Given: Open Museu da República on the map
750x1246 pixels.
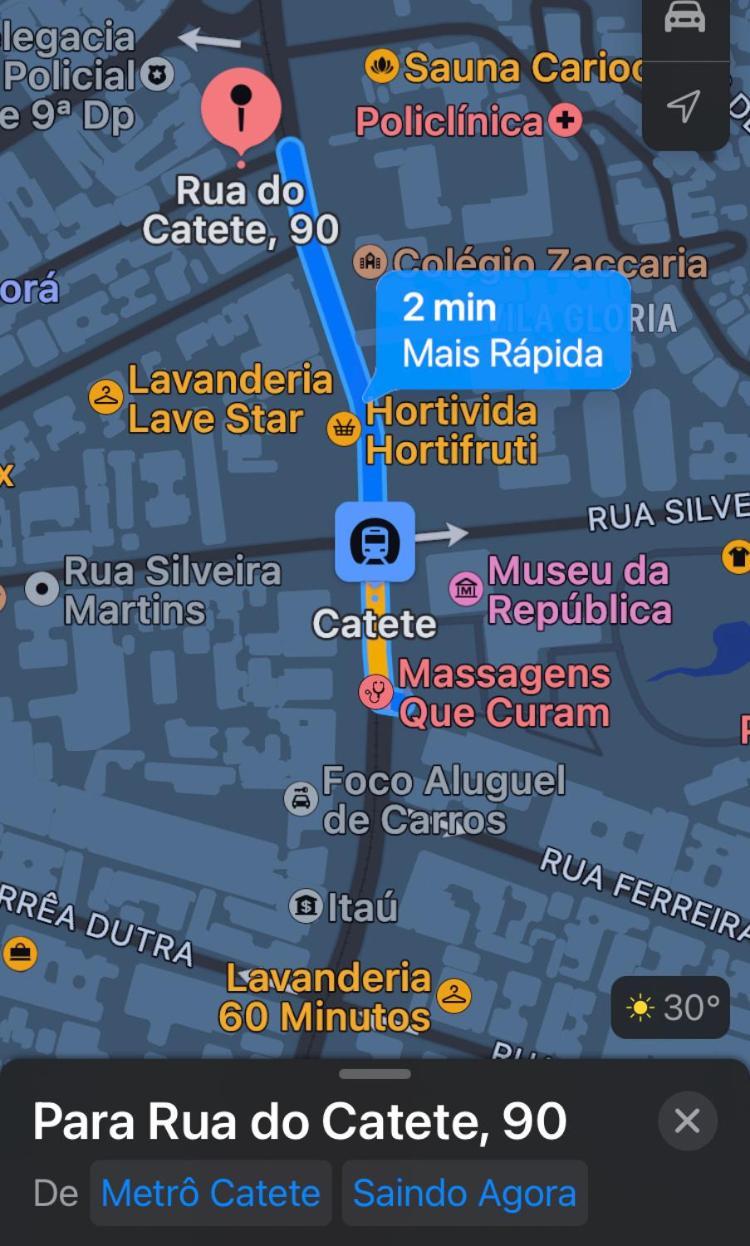Looking at the screenshot, I should [466, 589].
